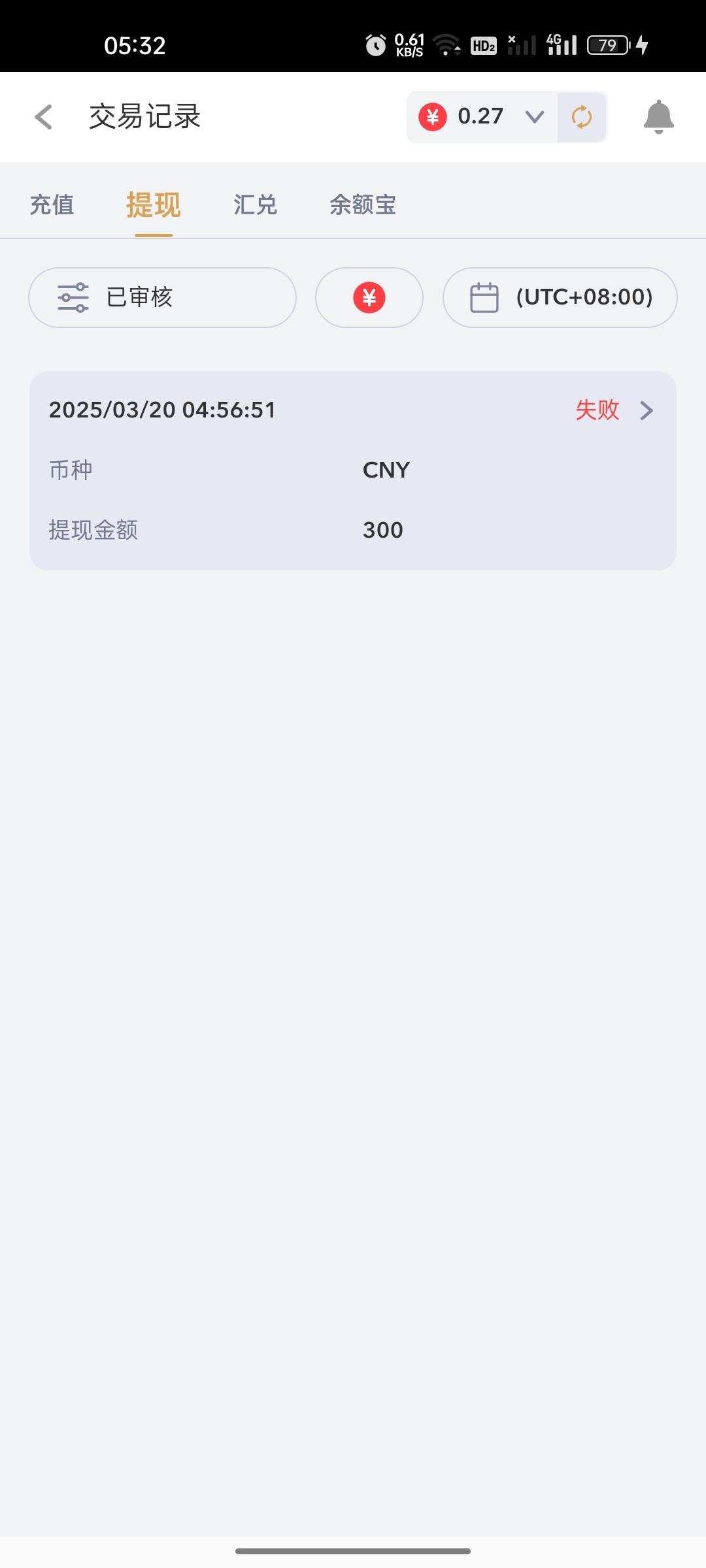Open the 余额宝 tab
This screenshot has width=706, height=1568.
pyautogui.click(x=363, y=205)
